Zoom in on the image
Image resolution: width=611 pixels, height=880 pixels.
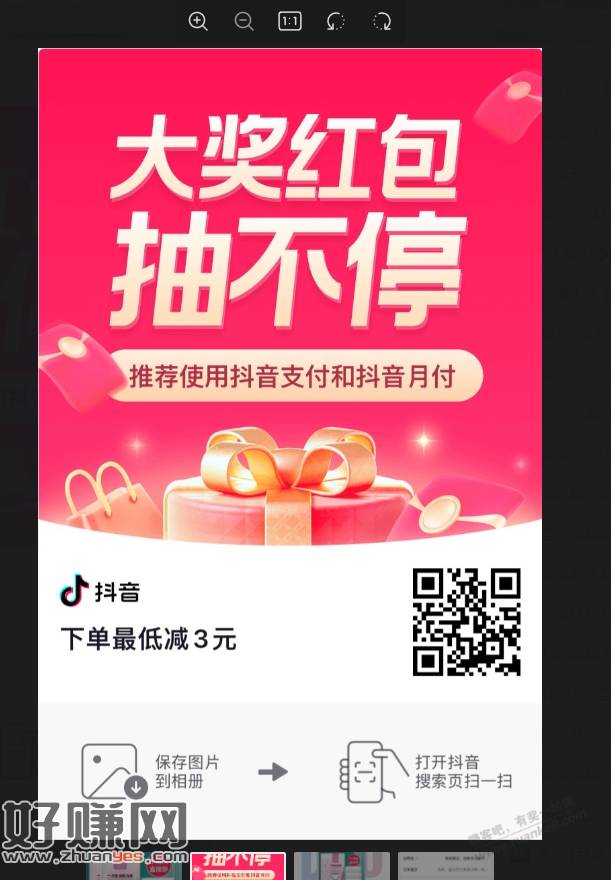[x=198, y=21]
